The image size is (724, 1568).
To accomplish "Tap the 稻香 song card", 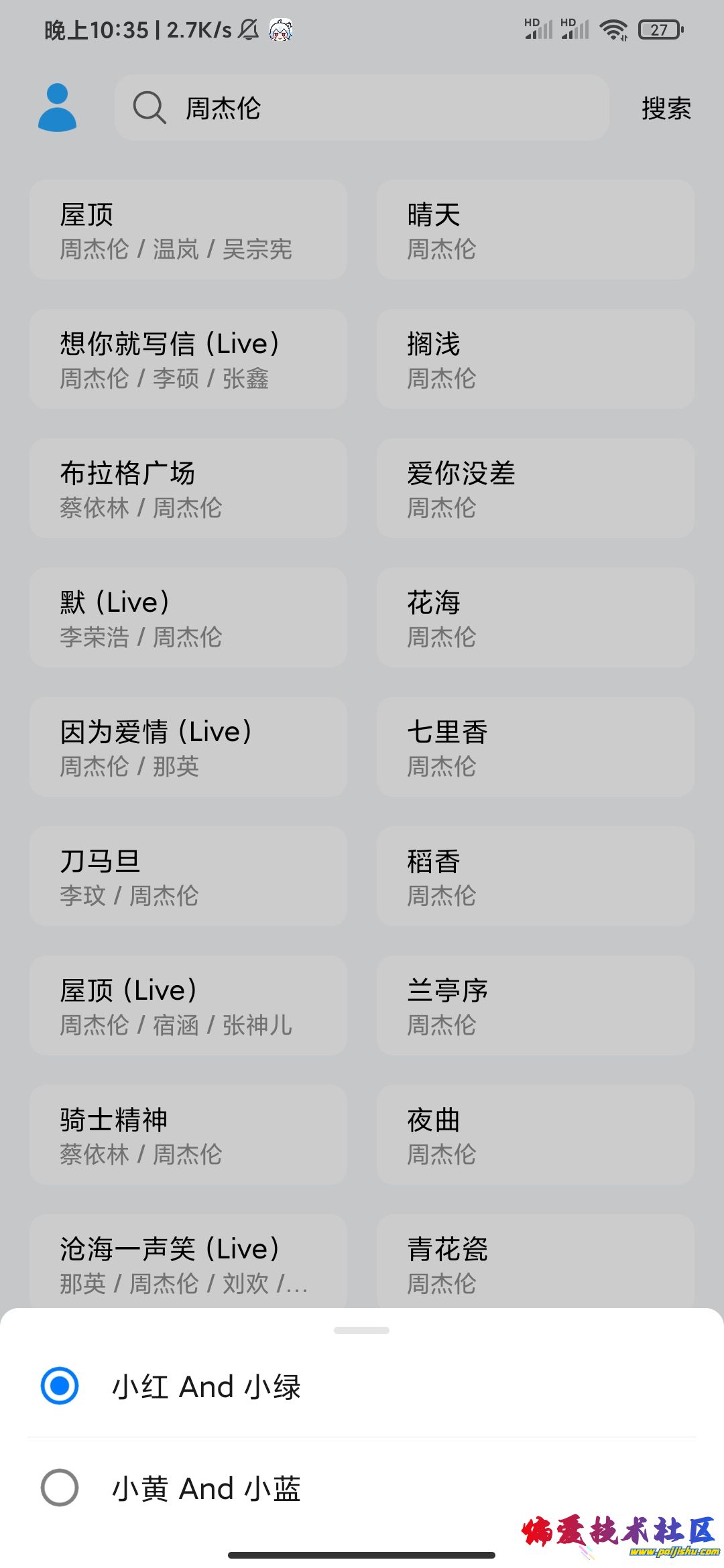I will pos(535,876).
